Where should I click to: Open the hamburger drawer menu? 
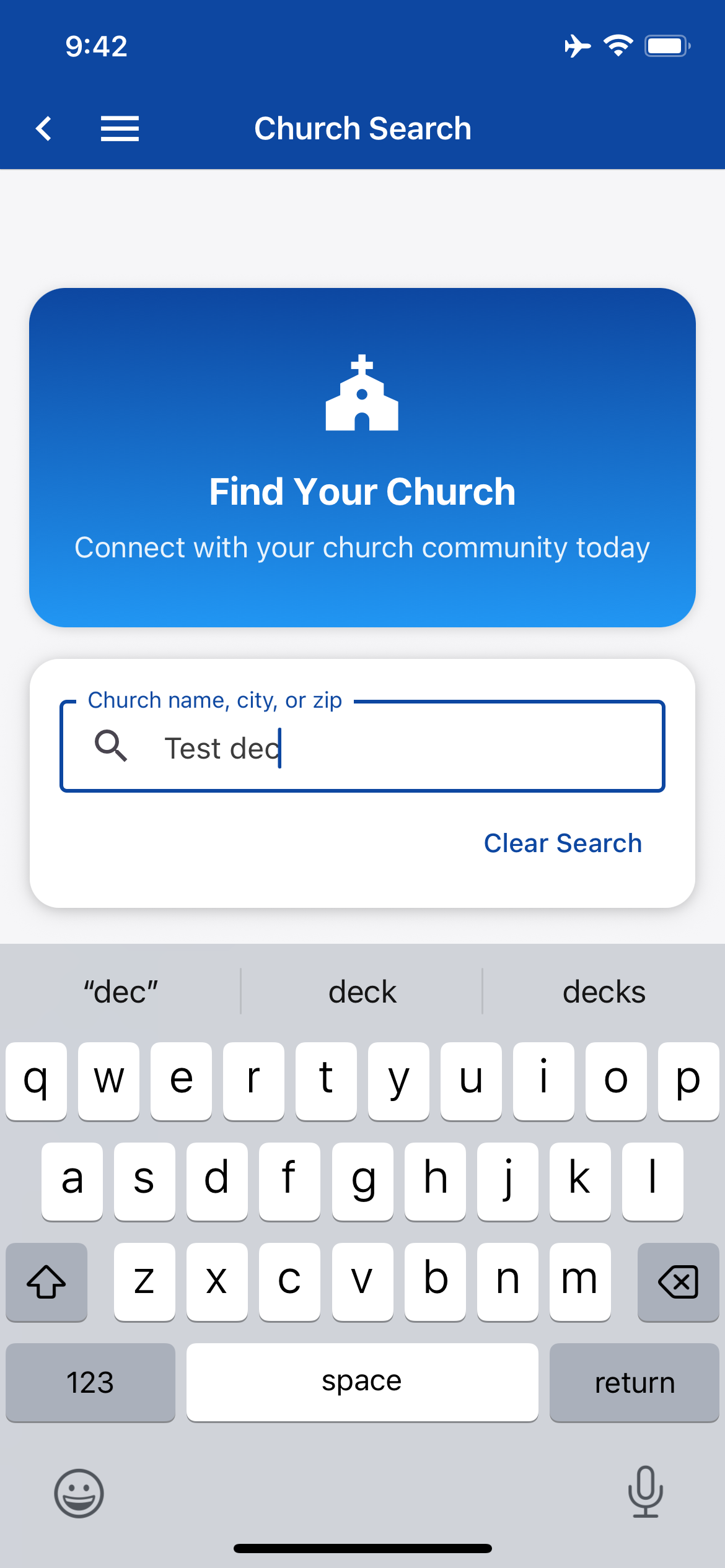[x=120, y=129]
